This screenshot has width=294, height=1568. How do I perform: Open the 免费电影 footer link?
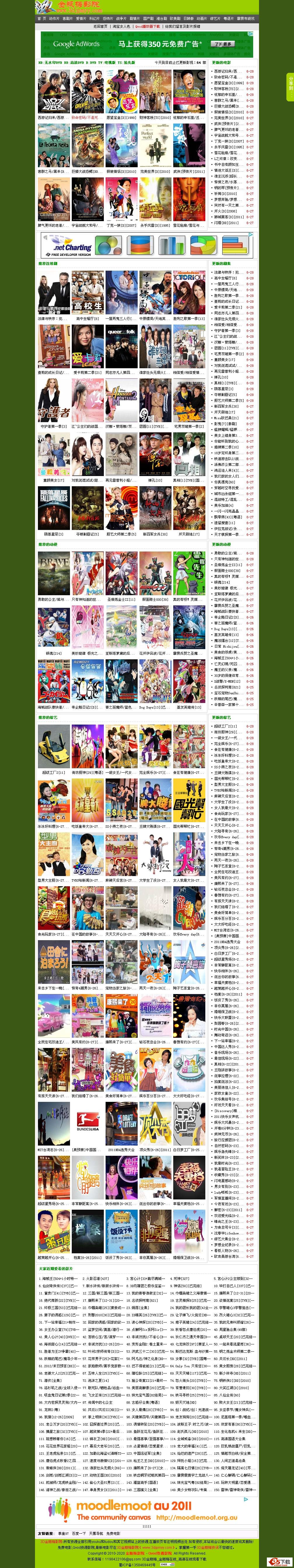[x=113, y=1533]
